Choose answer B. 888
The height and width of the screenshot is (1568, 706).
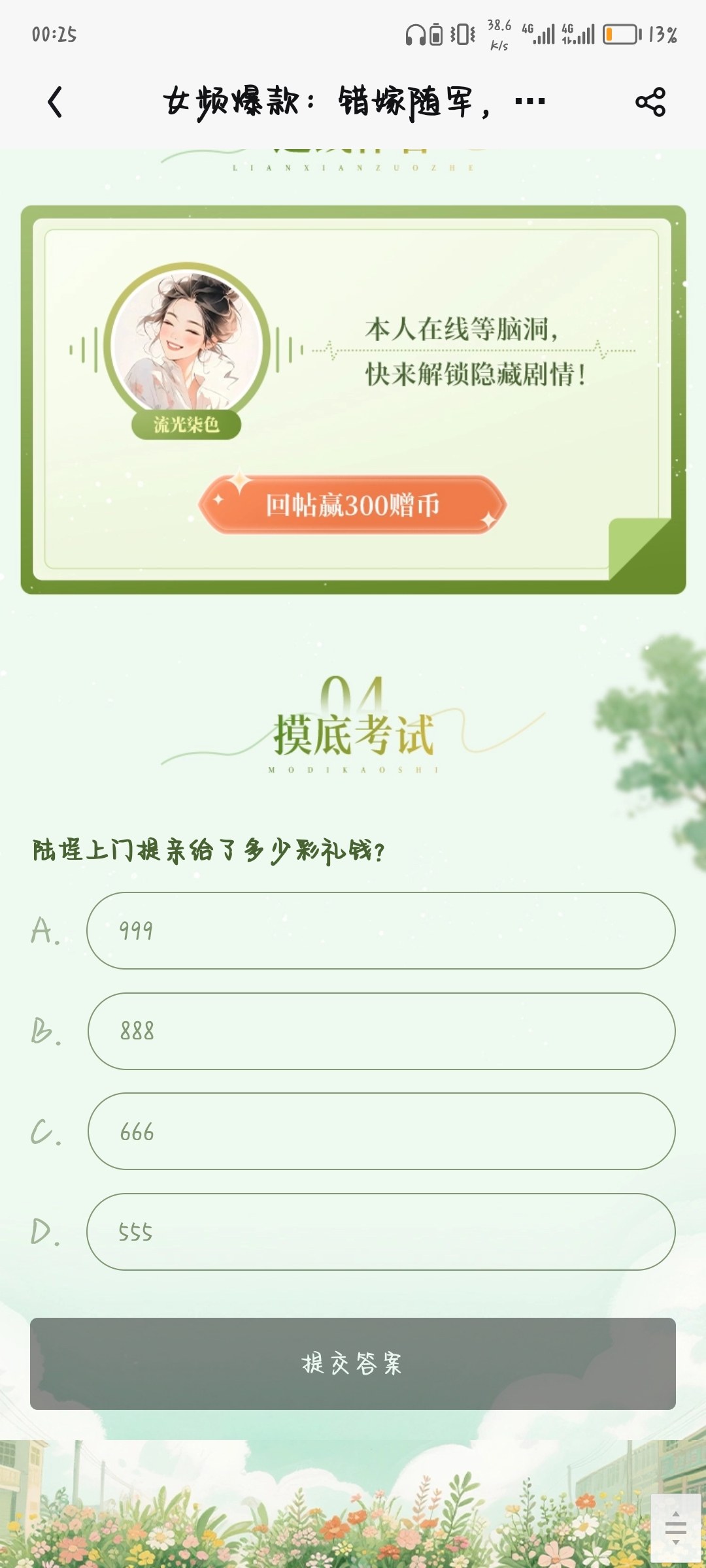coord(381,1031)
